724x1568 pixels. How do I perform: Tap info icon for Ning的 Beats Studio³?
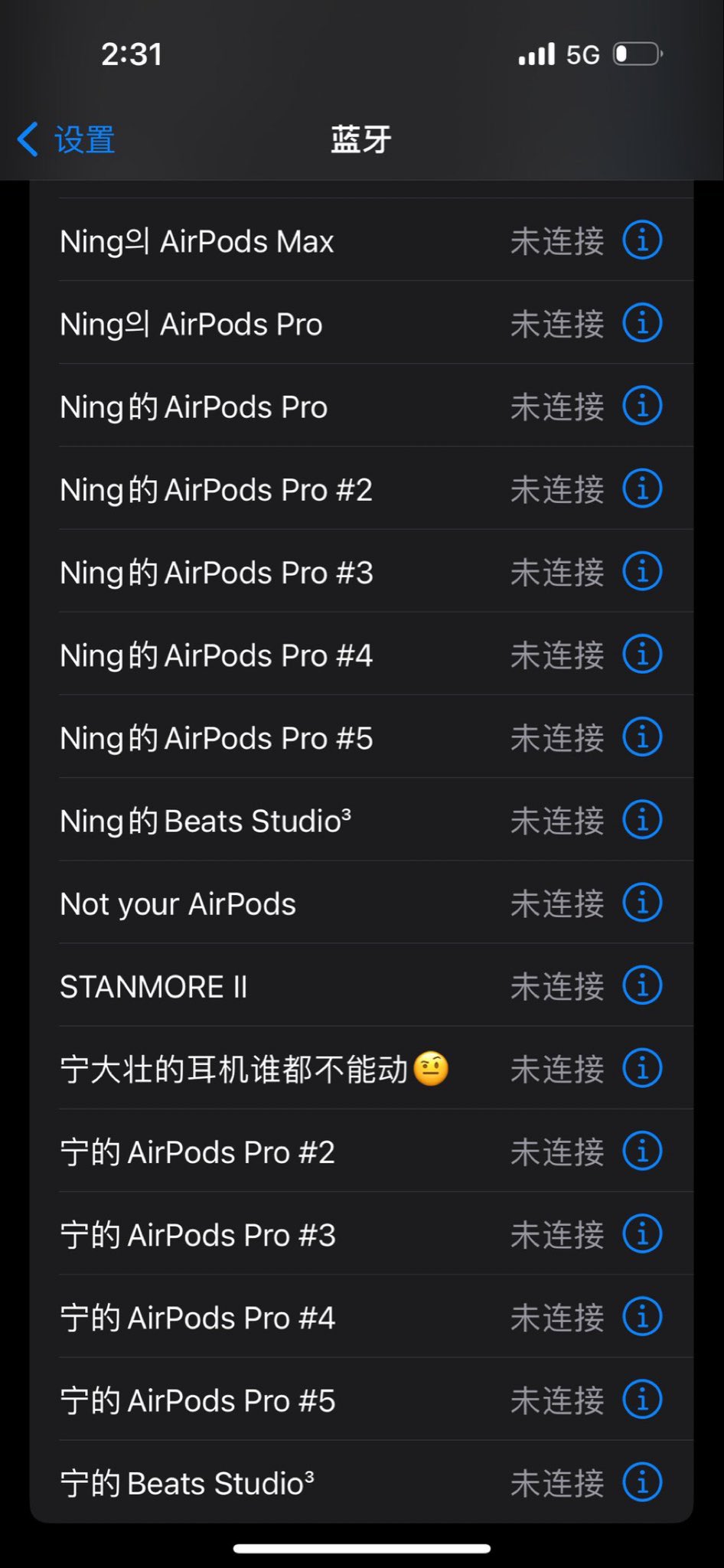[641, 819]
